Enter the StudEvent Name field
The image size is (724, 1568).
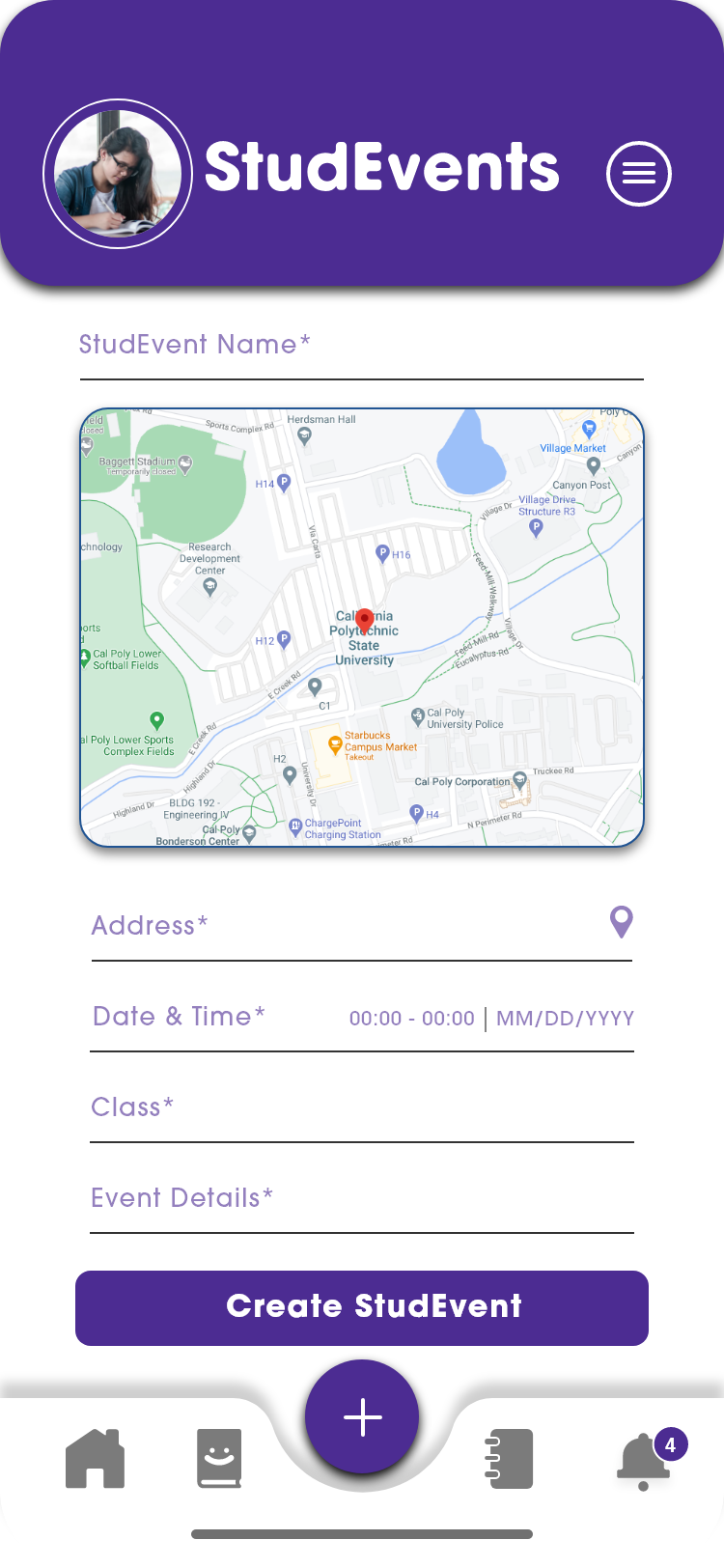coord(361,349)
